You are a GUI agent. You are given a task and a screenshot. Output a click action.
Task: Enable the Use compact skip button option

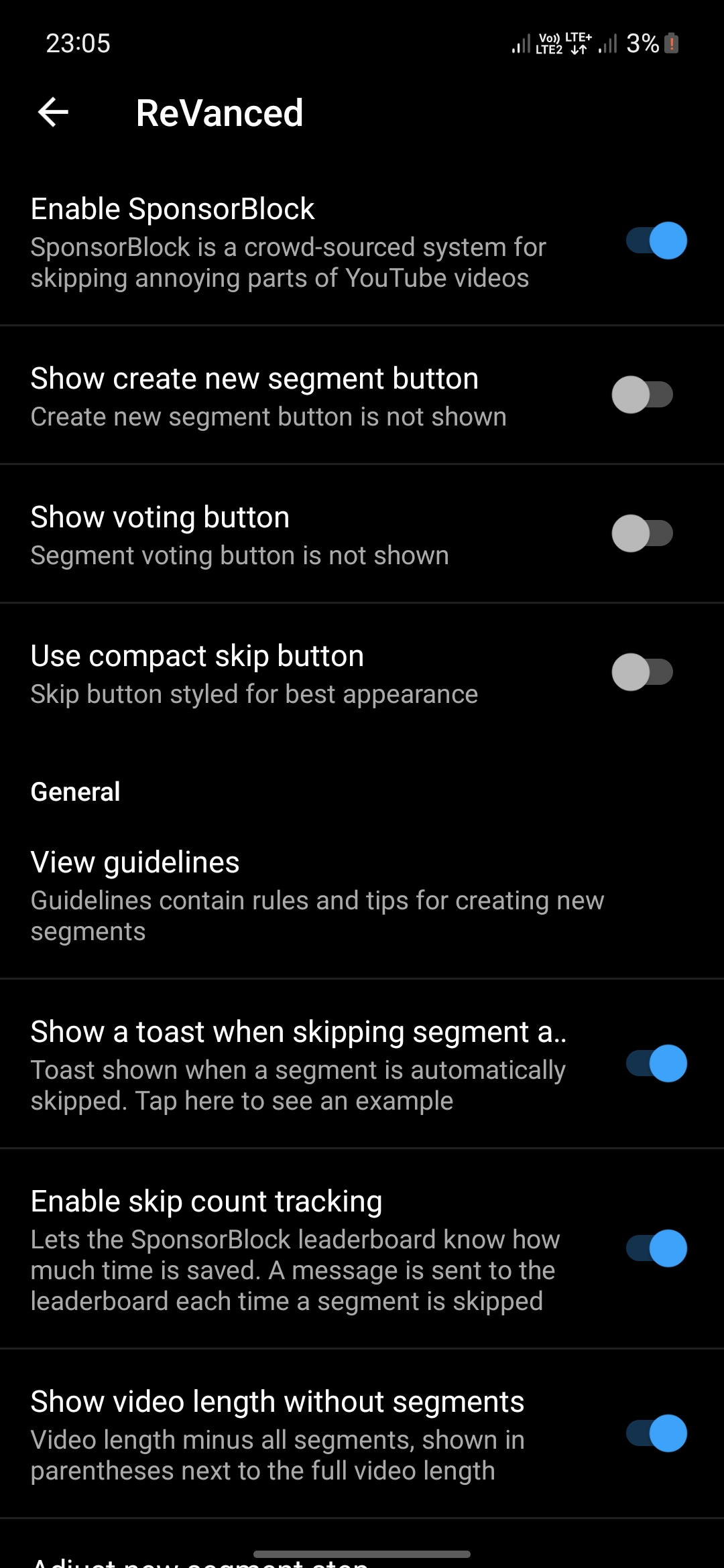pyautogui.click(x=642, y=672)
